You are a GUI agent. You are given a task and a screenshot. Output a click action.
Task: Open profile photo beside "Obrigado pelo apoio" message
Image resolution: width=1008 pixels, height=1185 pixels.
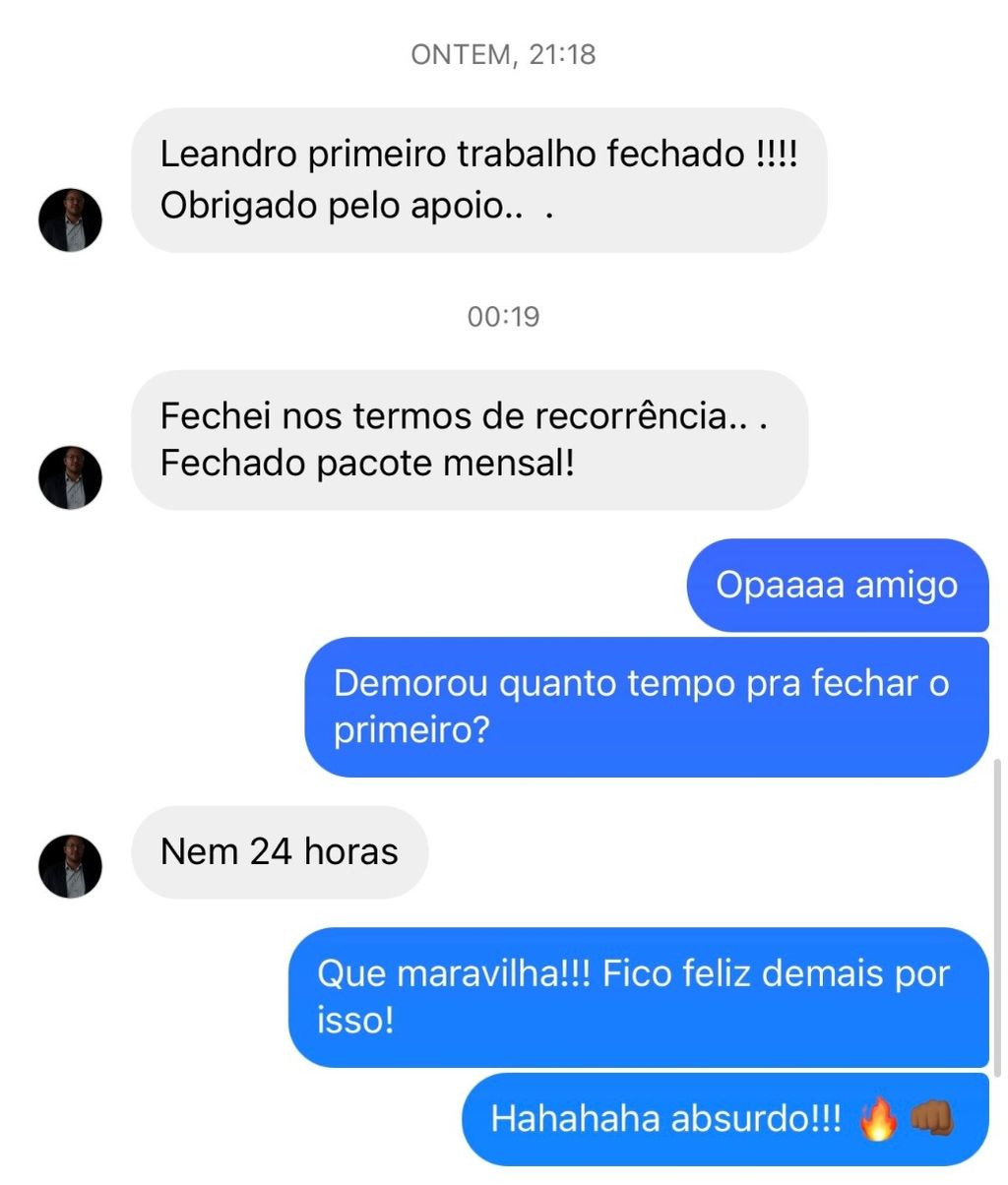pyautogui.click(x=70, y=219)
